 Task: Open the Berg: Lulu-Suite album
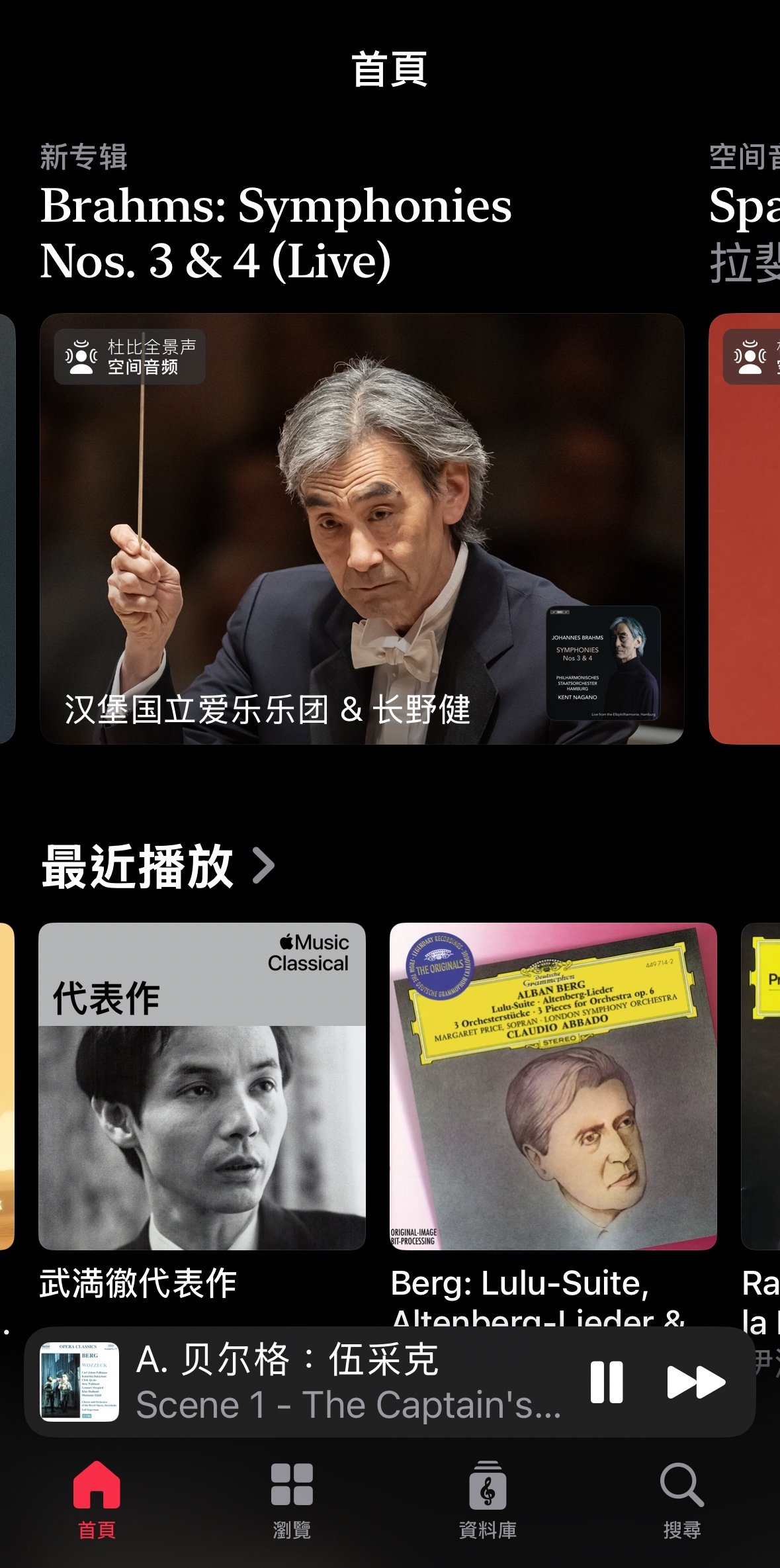(x=553, y=1086)
